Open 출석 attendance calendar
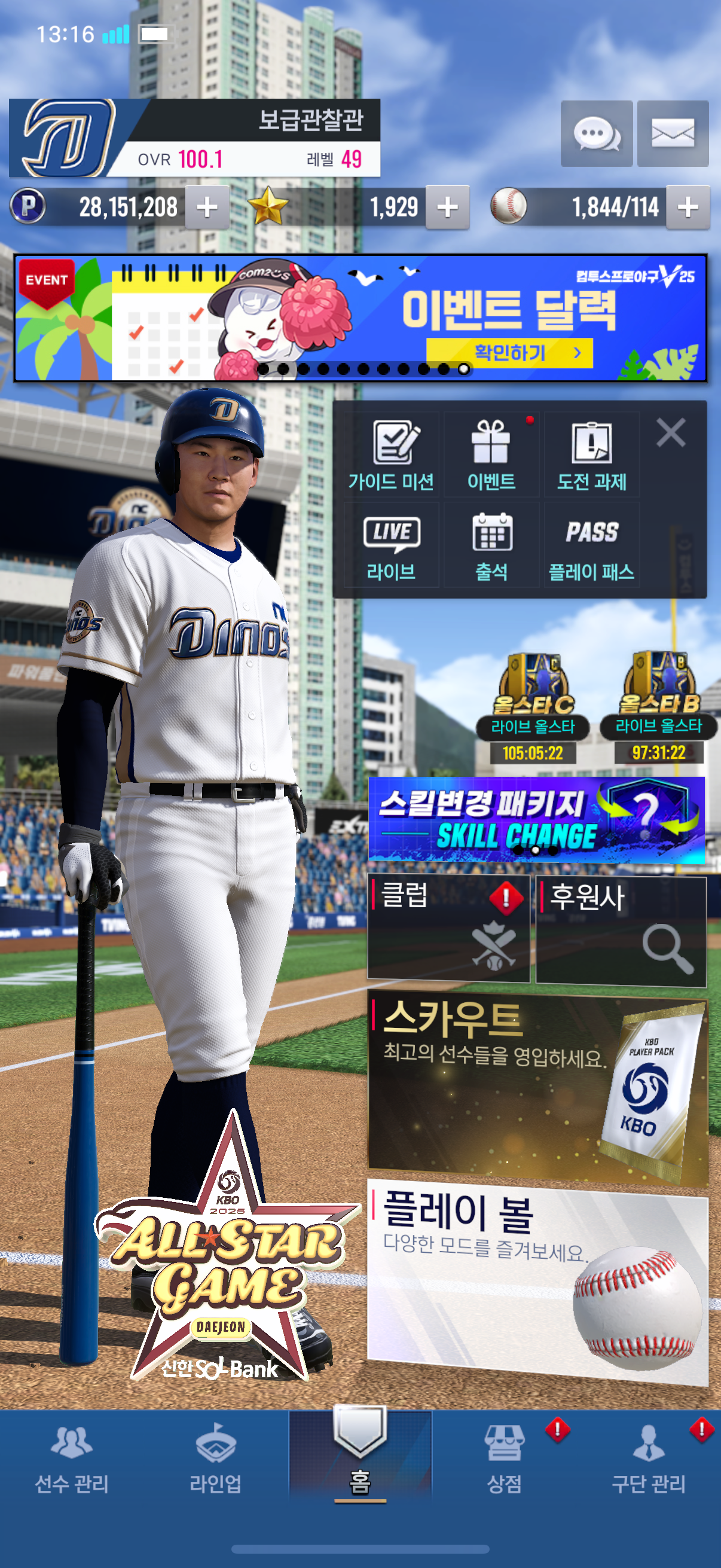The image size is (721, 1568). (491, 545)
